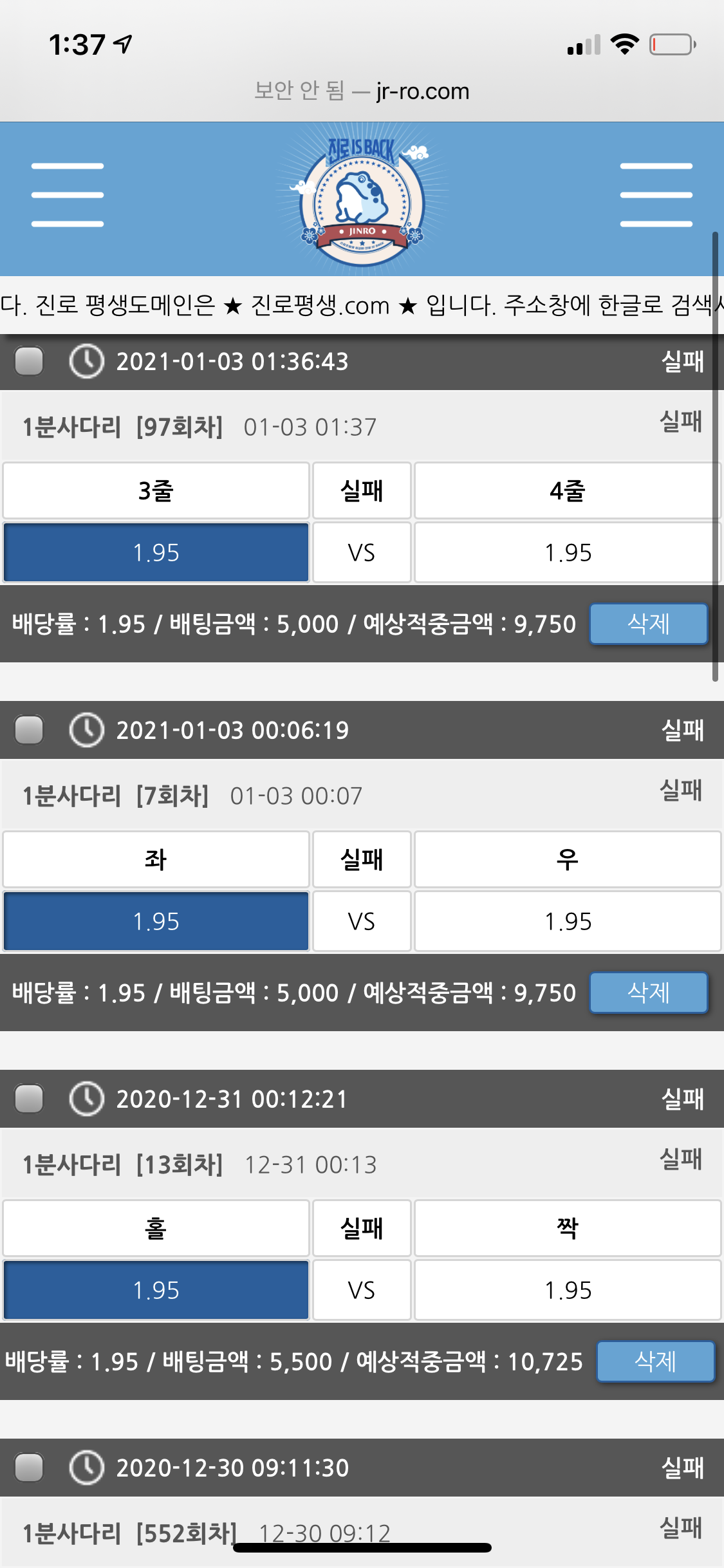The height and width of the screenshot is (1568, 724).
Task: Check the box for bet 2020-12-31 00:12:21
Action: coord(29,1099)
